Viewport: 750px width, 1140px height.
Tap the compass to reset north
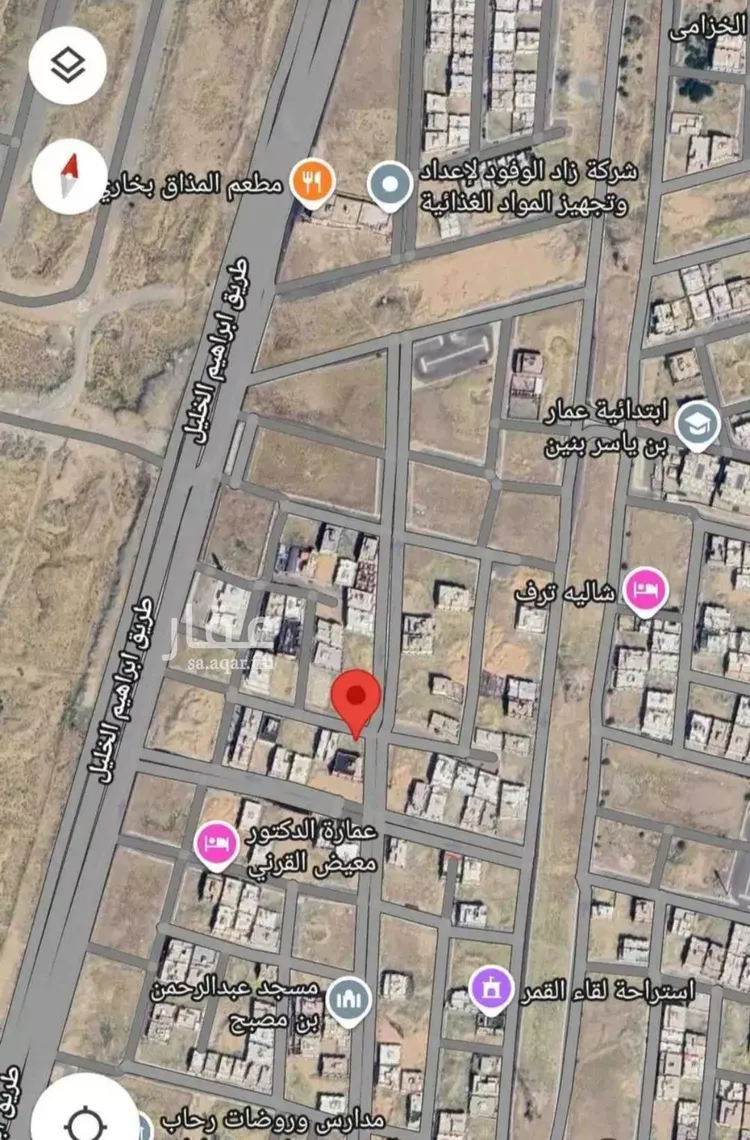pos(69,177)
